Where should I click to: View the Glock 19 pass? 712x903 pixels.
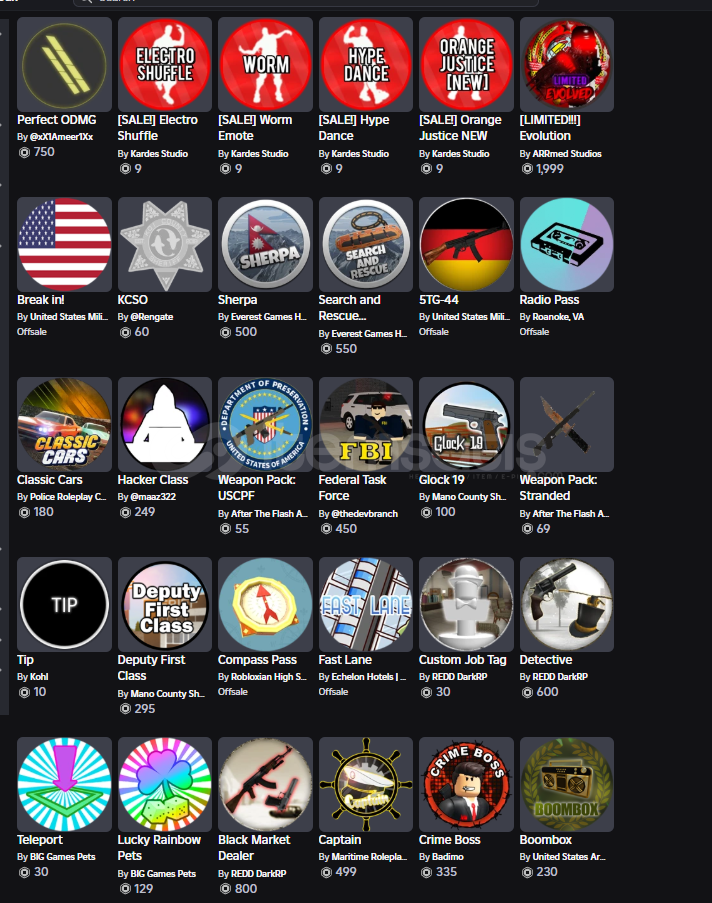coord(466,424)
